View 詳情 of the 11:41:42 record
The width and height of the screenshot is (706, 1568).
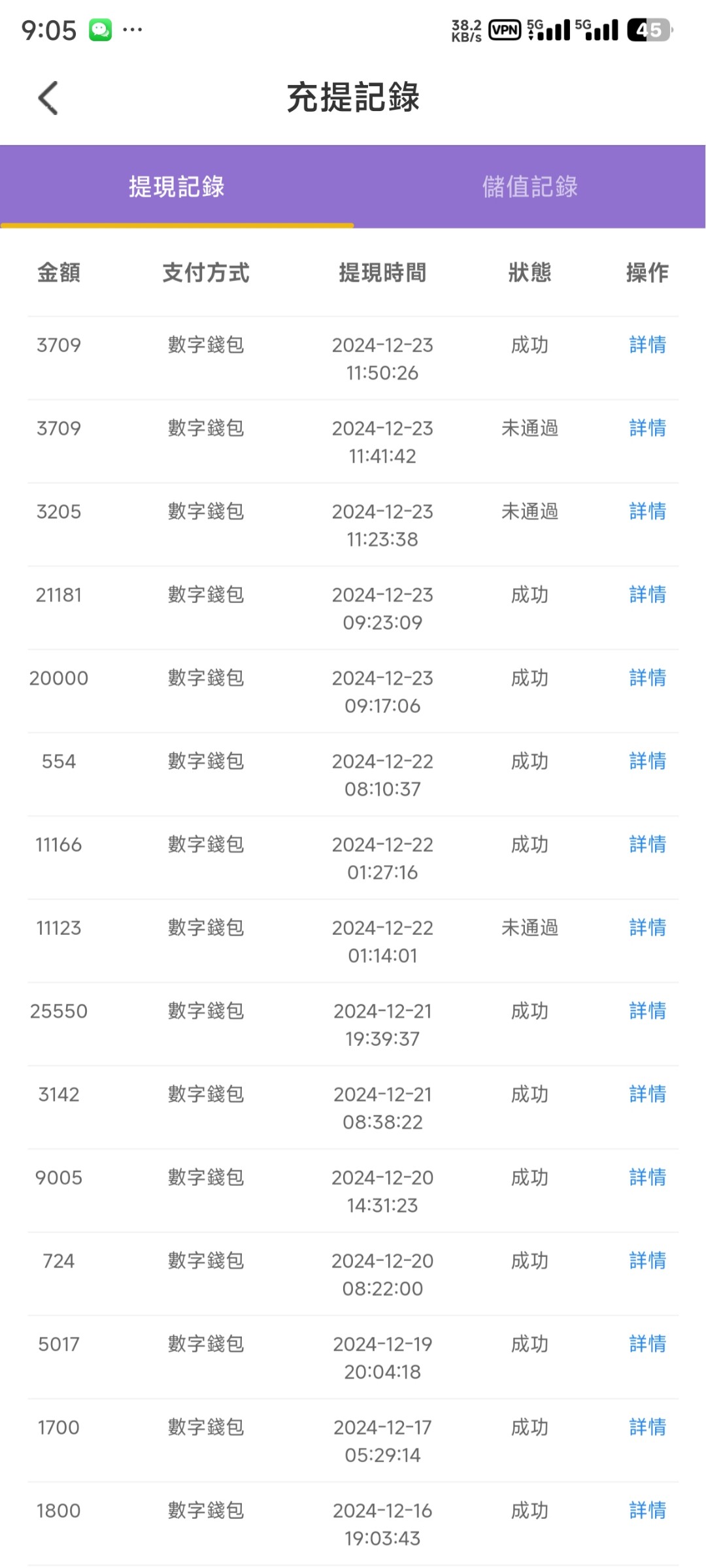(x=647, y=428)
